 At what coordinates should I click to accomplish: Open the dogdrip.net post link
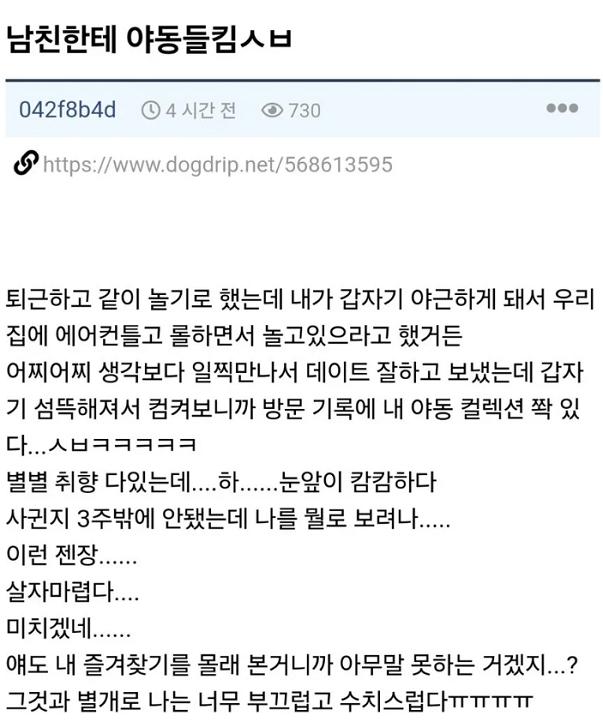click(x=217, y=165)
